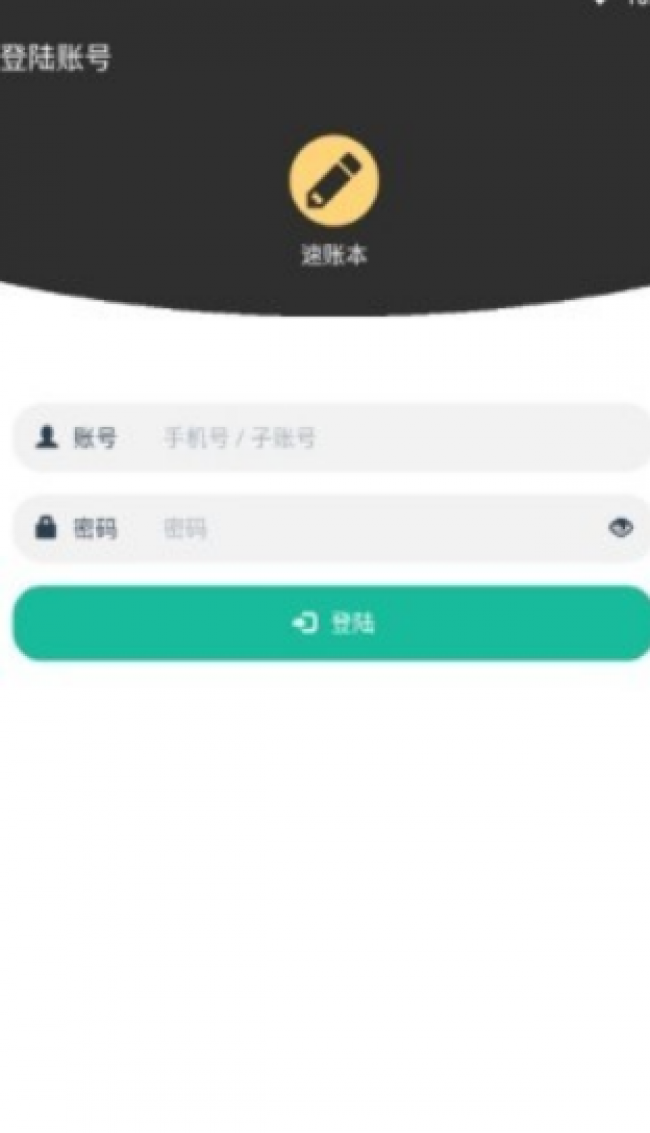This screenshot has width=650, height=1133.
Task: Tap the 密码 password field
Action: tap(370, 528)
